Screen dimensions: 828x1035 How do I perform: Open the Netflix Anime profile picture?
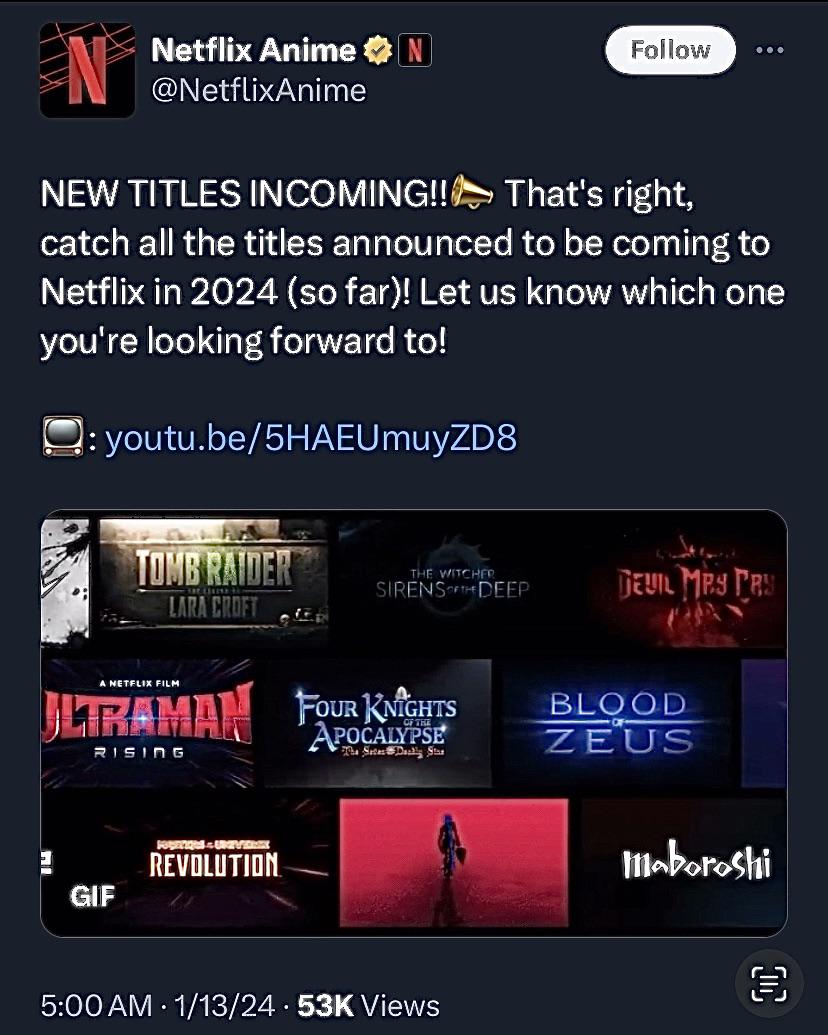[87, 70]
